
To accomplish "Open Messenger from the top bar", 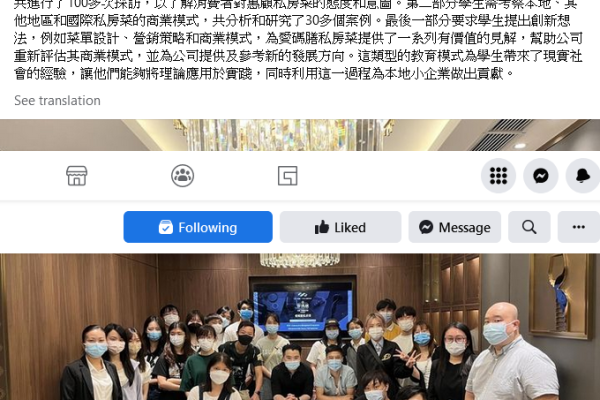I will coord(540,176).
